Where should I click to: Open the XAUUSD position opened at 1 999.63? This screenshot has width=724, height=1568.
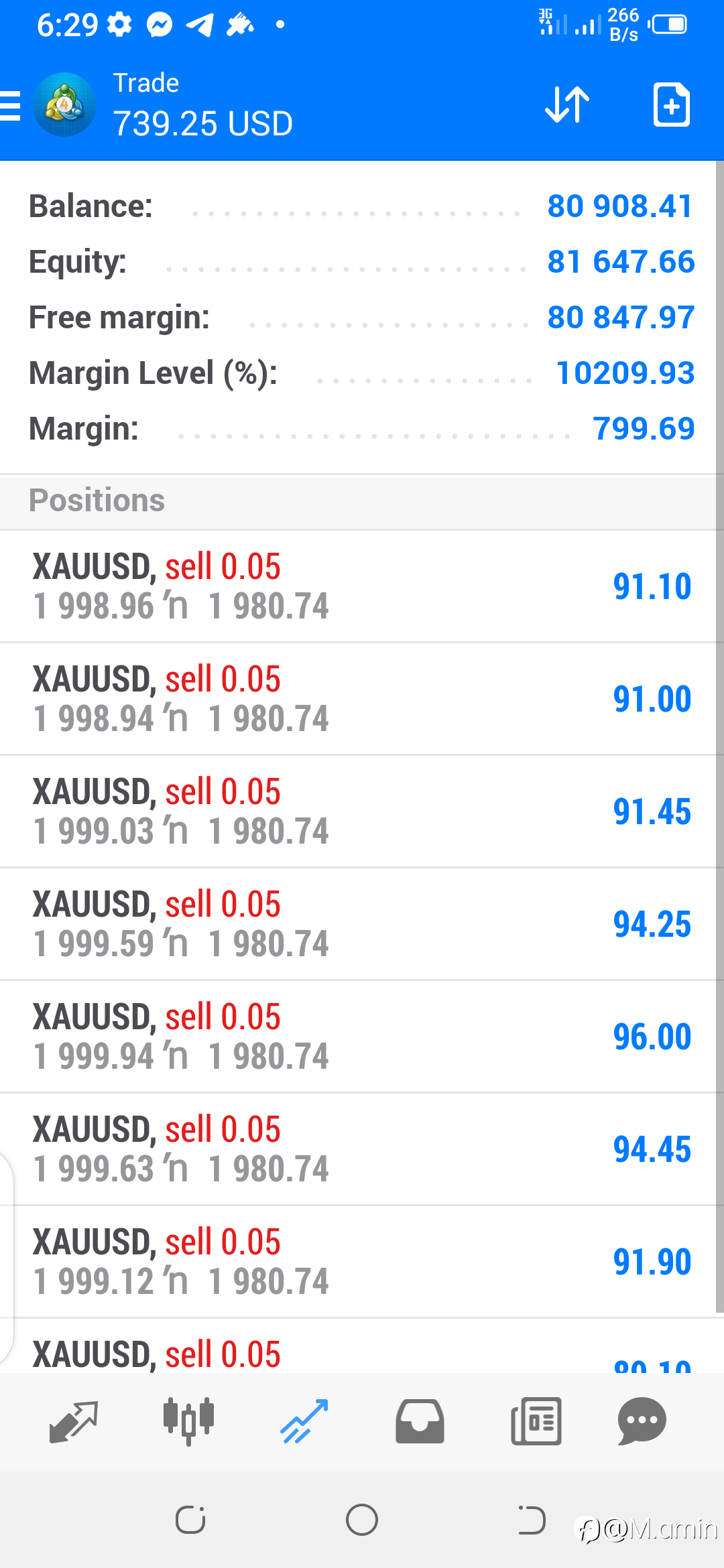362,1149
